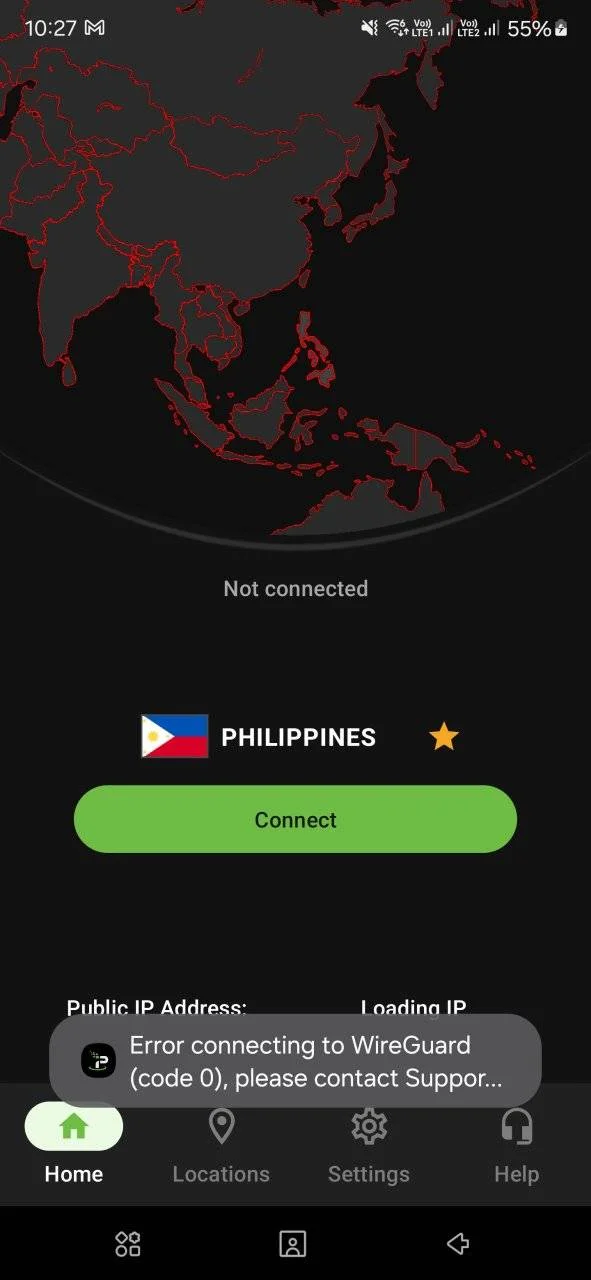Switch to the Locations tab
Screen dimensions: 591x1280
pyautogui.click(x=221, y=1145)
